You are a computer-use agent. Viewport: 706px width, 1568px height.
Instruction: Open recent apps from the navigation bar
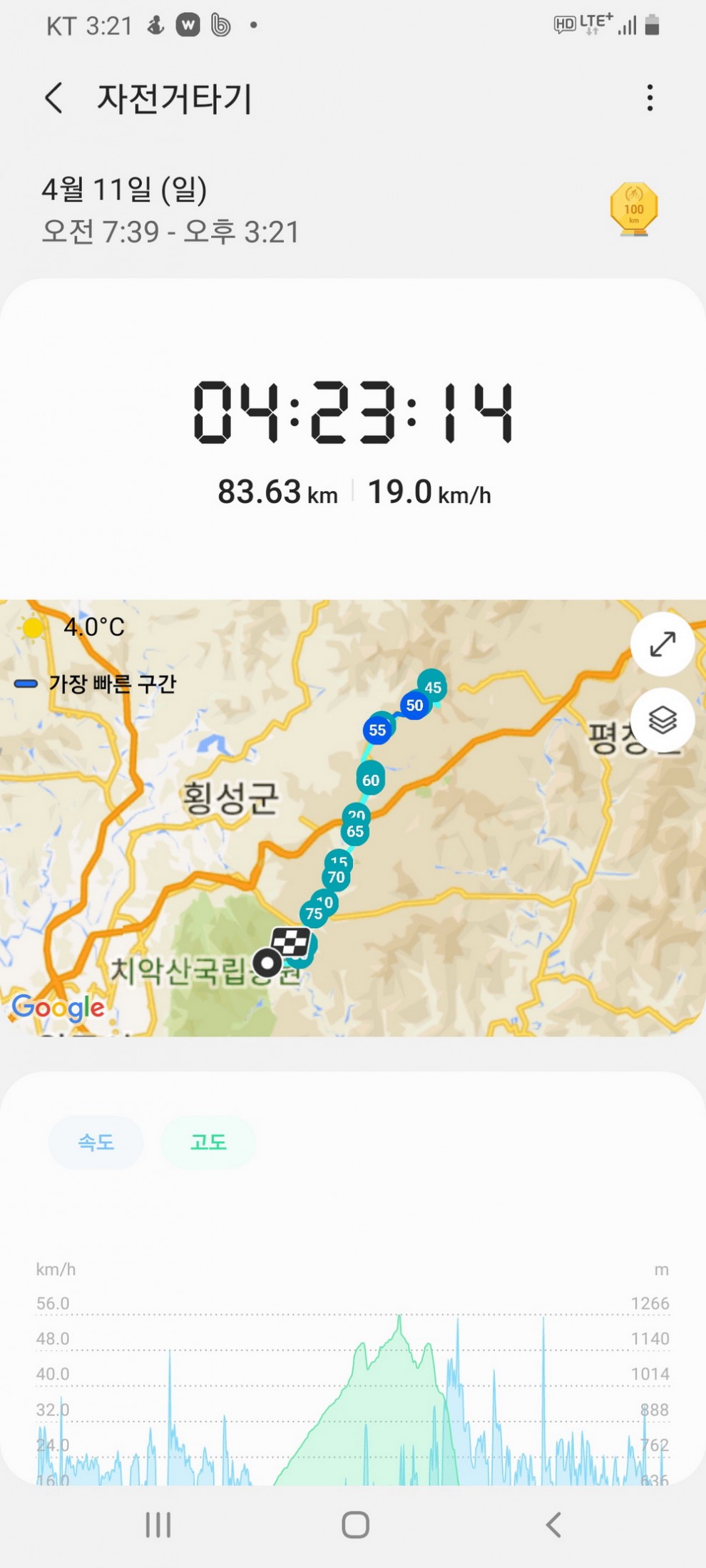coord(158,1525)
